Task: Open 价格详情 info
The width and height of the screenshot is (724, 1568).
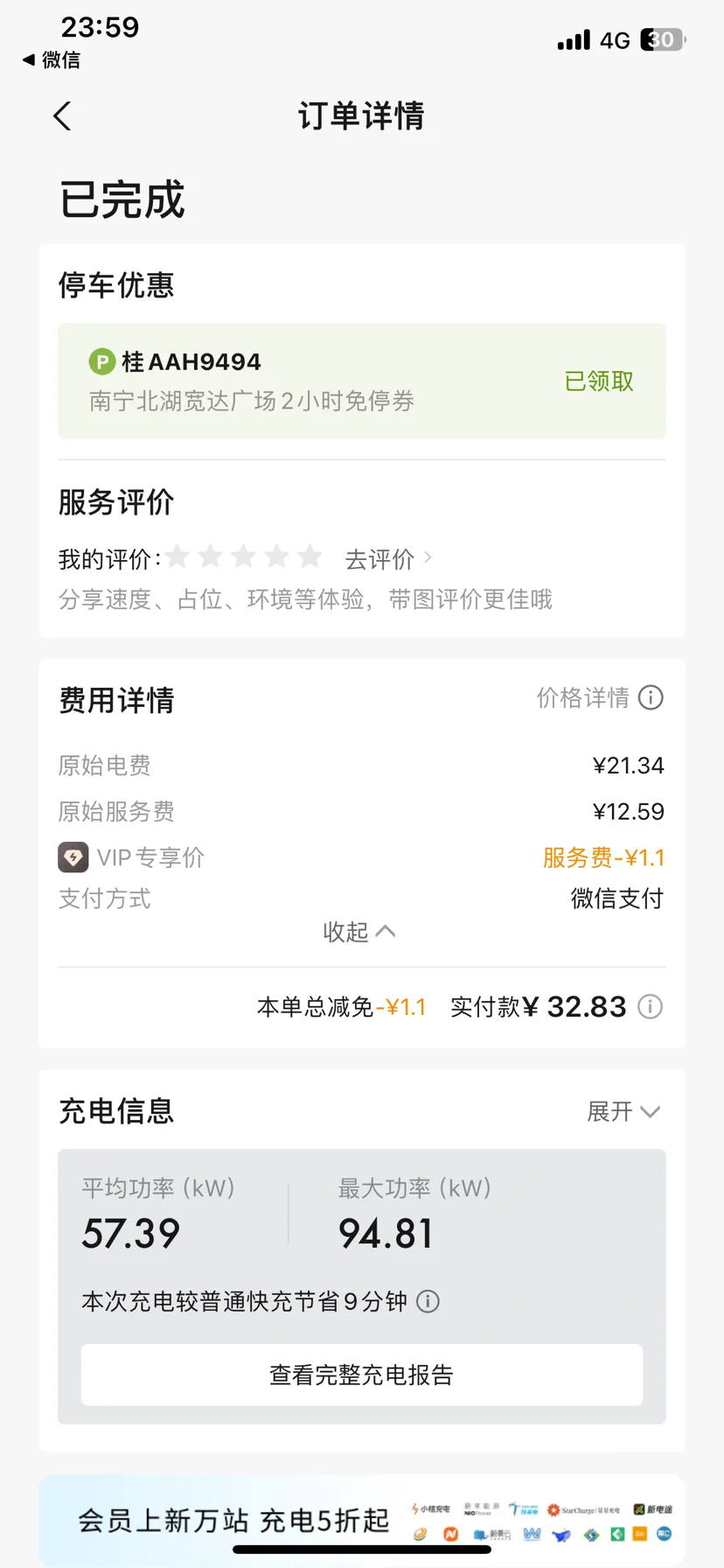Action: (600, 697)
